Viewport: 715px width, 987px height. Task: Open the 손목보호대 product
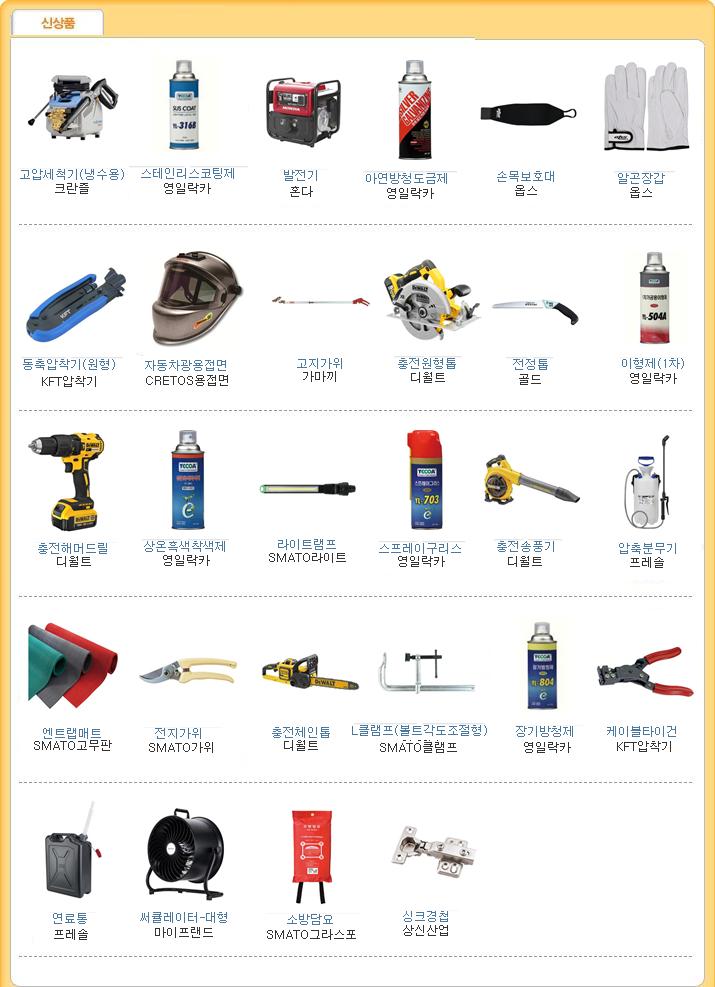525,177
